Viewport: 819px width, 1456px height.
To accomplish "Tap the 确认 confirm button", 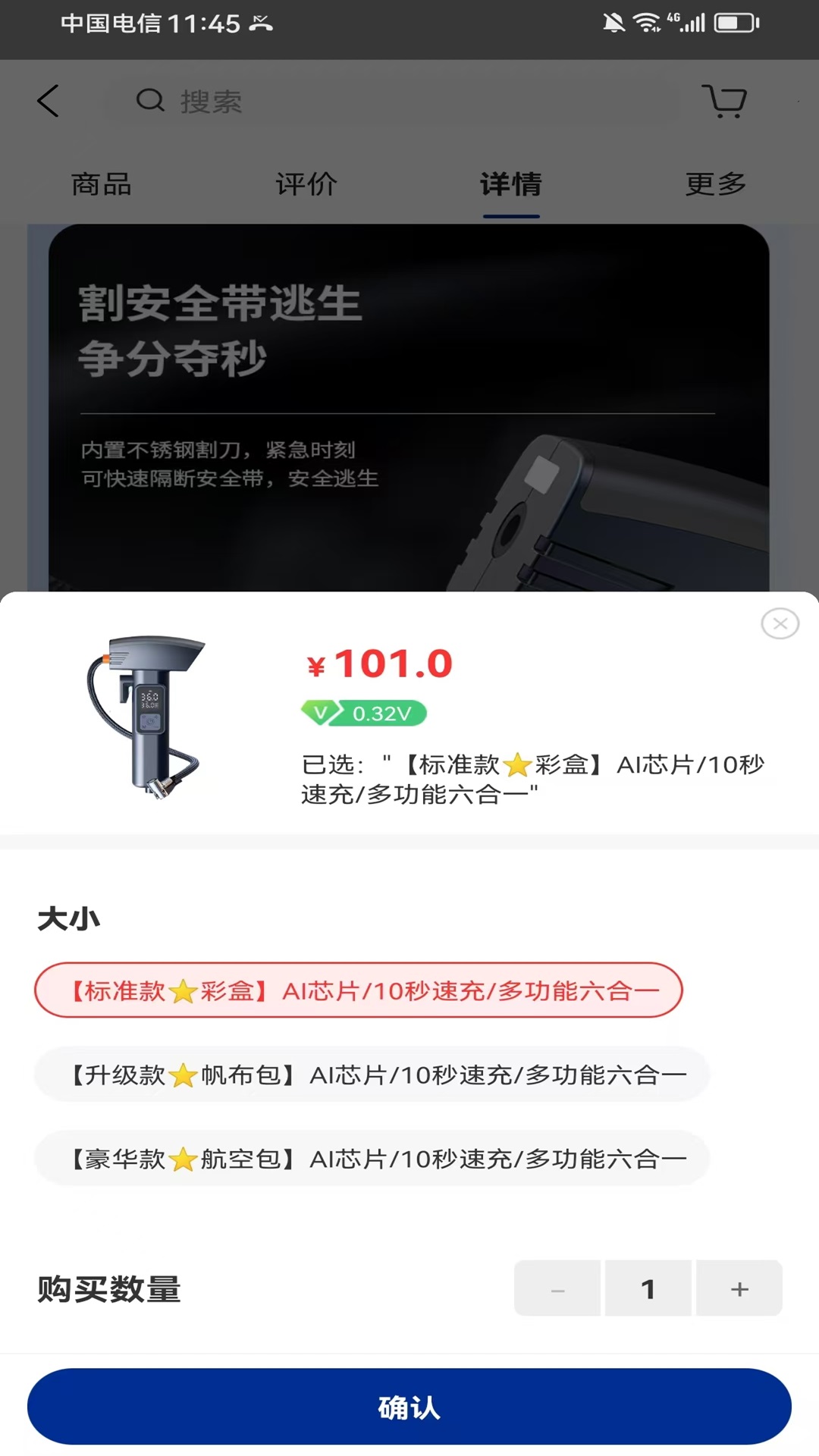I will (x=409, y=1407).
